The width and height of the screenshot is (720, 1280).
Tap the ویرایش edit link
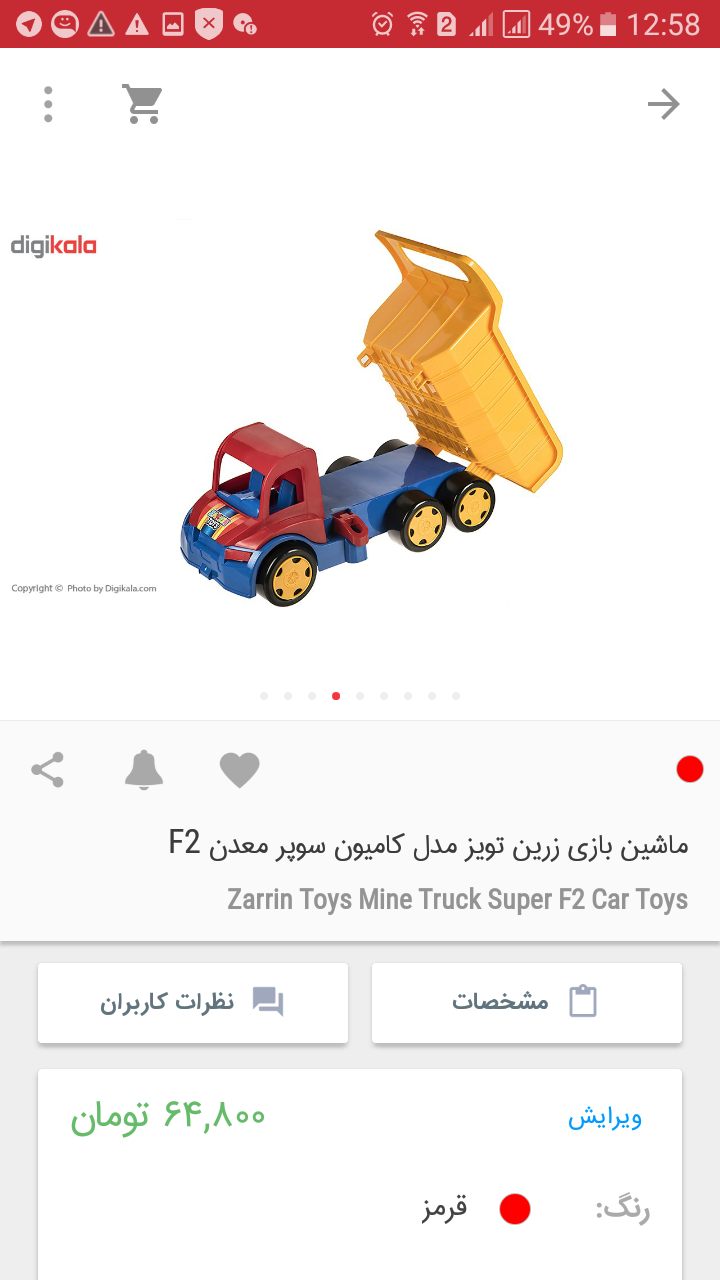click(x=605, y=1118)
